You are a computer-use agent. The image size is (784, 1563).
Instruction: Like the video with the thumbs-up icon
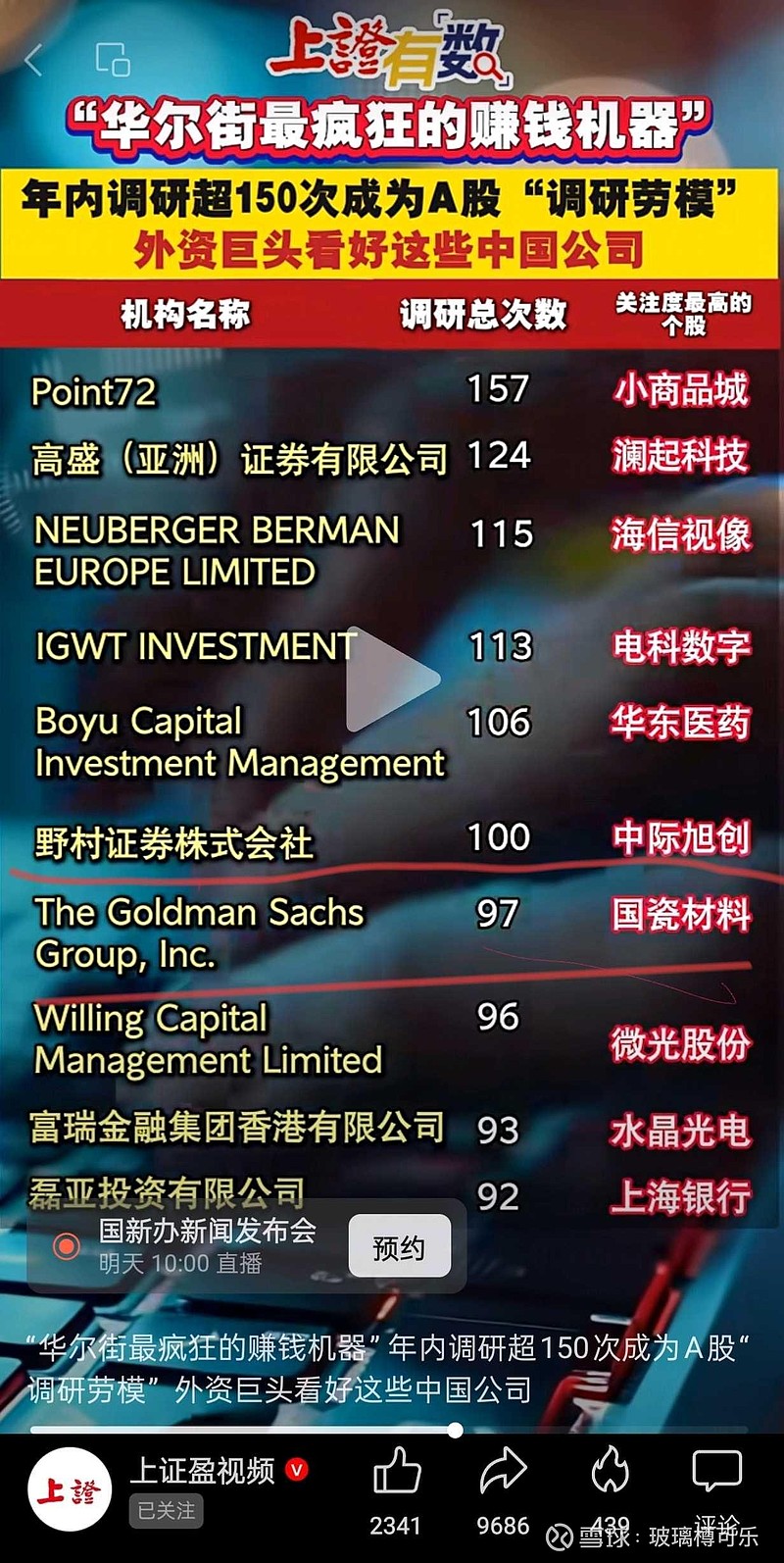pyautogui.click(x=396, y=1472)
